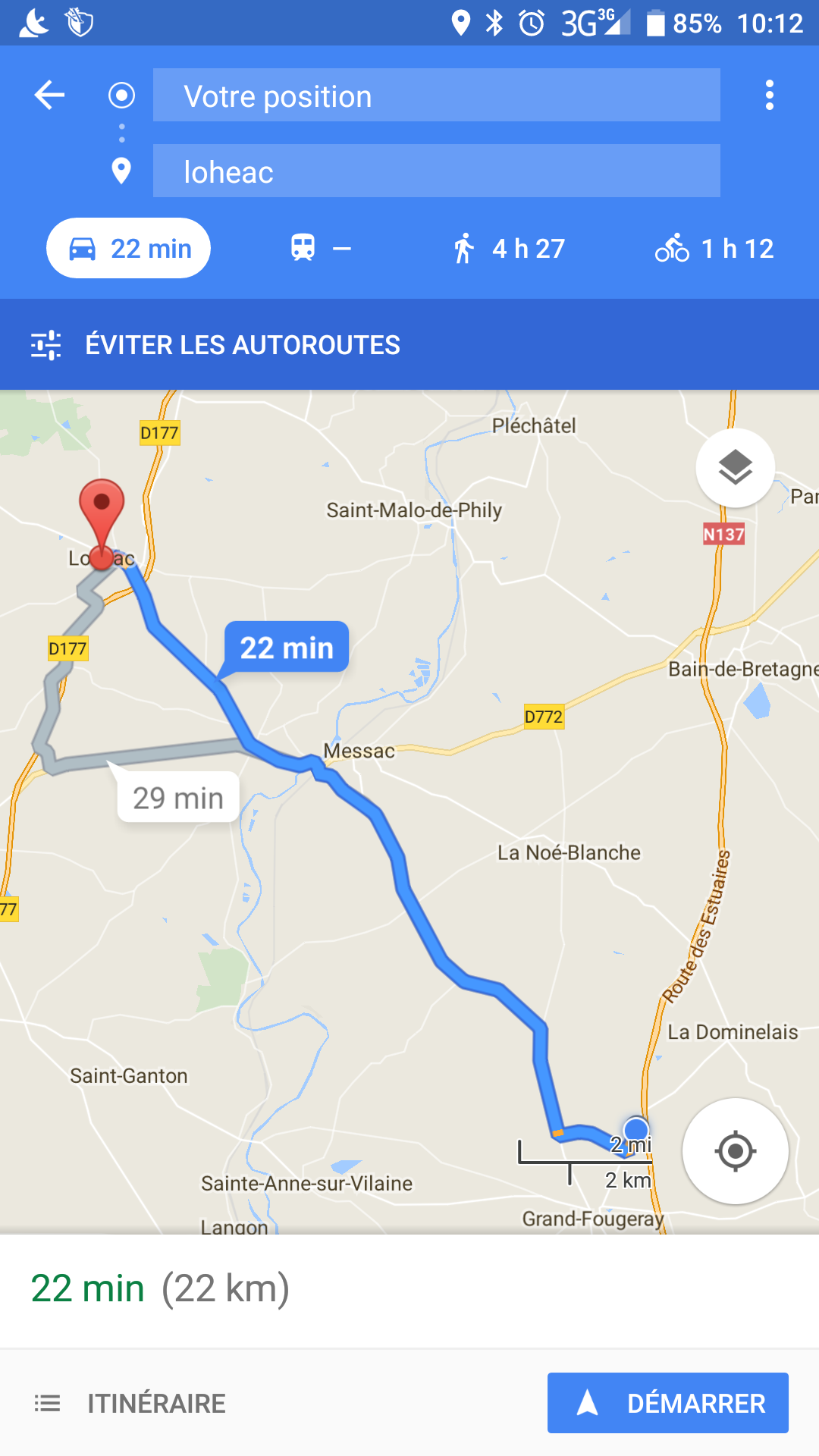Screen dimensions: 819x1456
Task: Select the alternative 29 min route
Action: pos(179,798)
